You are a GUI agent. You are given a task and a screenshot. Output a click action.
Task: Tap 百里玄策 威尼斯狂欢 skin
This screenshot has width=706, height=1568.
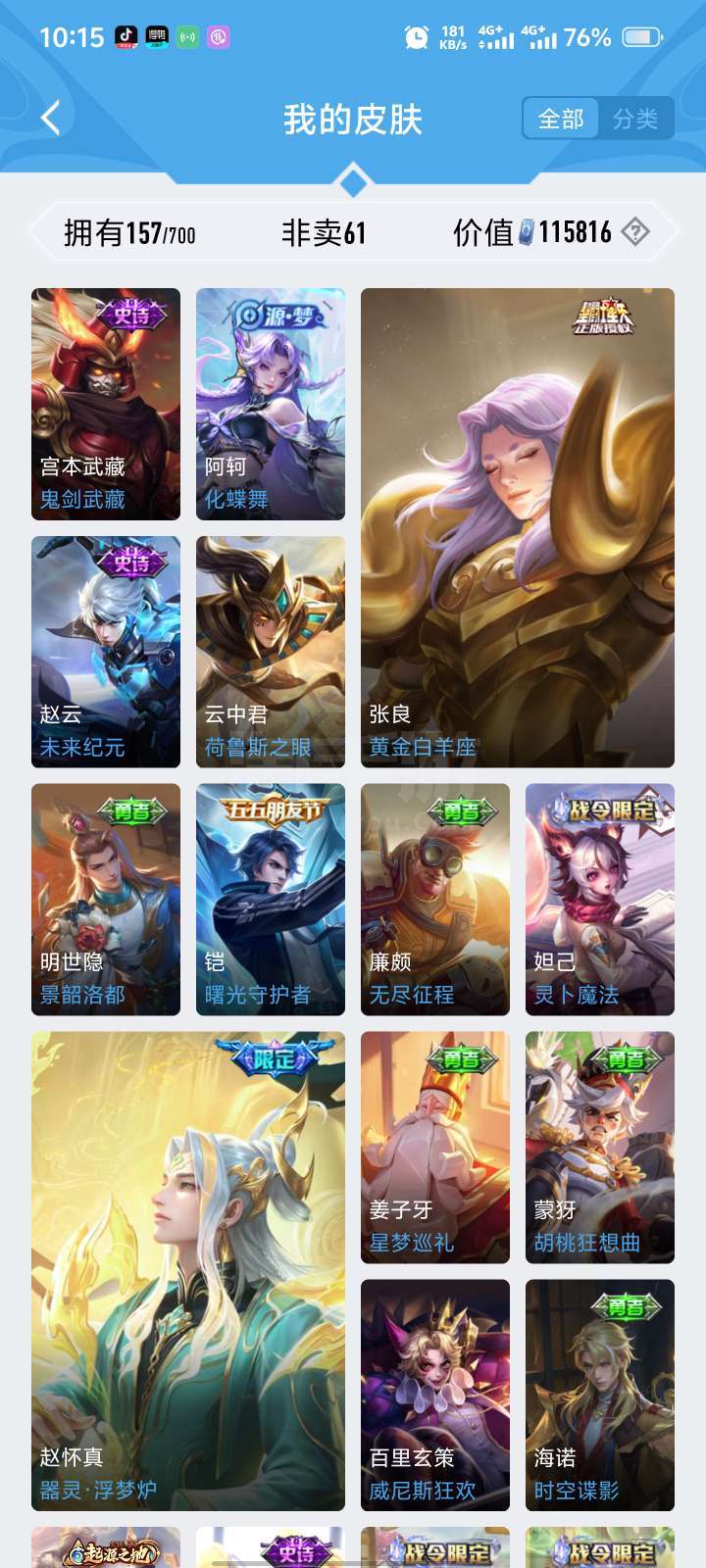click(435, 1396)
